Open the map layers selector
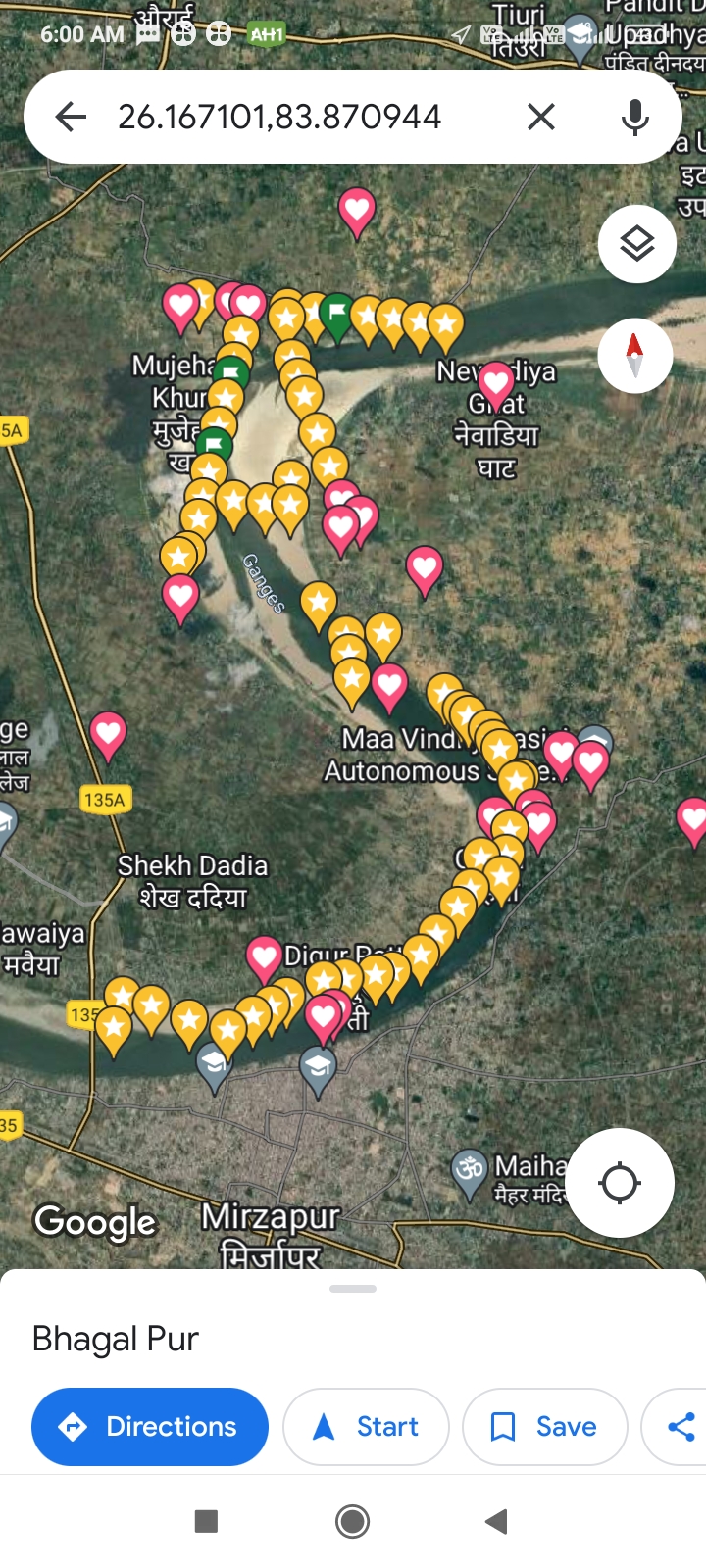Viewport: 706px width, 1568px height. click(636, 244)
